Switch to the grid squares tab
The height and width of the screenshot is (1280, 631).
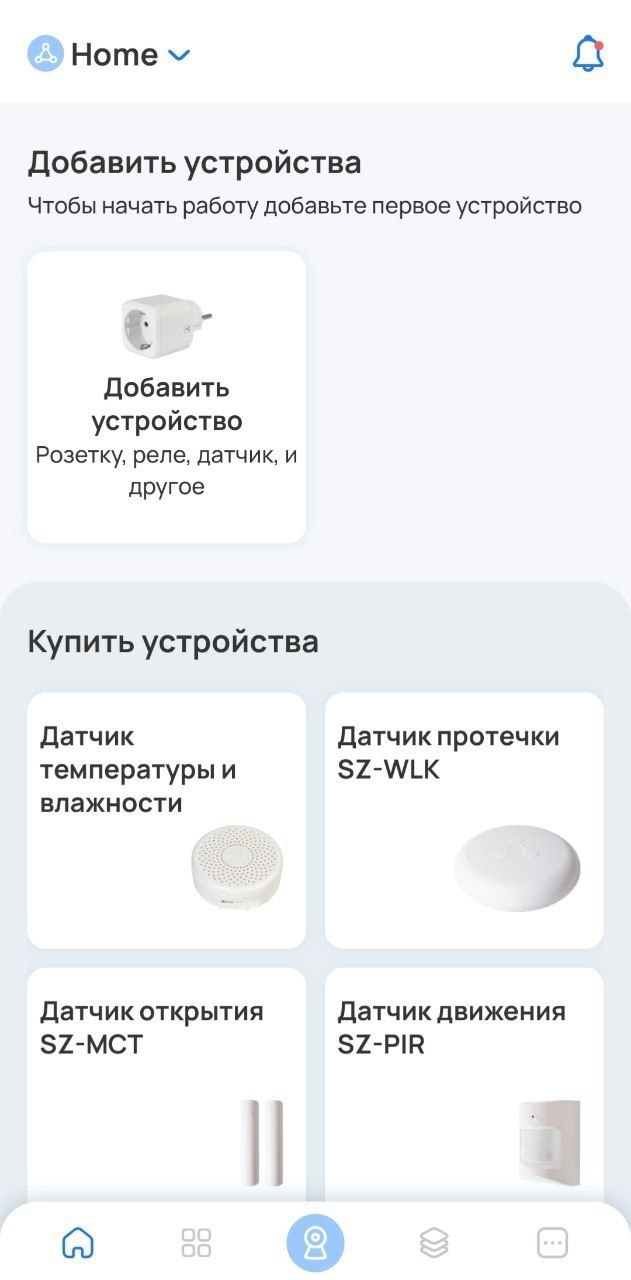[196, 1243]
